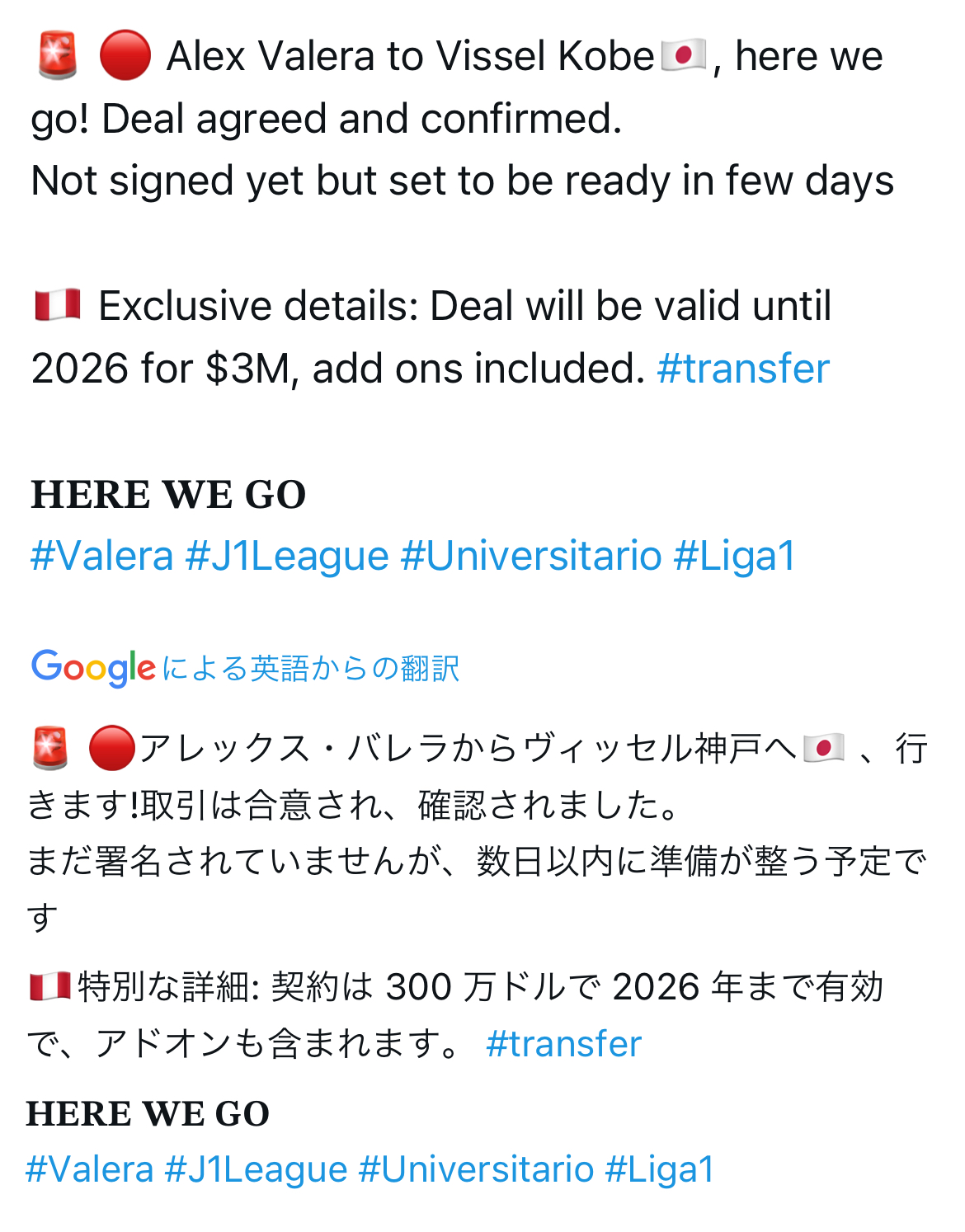Open #Universitario hashtag under the Japanese translation

pyautogui.click(x=476, y=1169)
